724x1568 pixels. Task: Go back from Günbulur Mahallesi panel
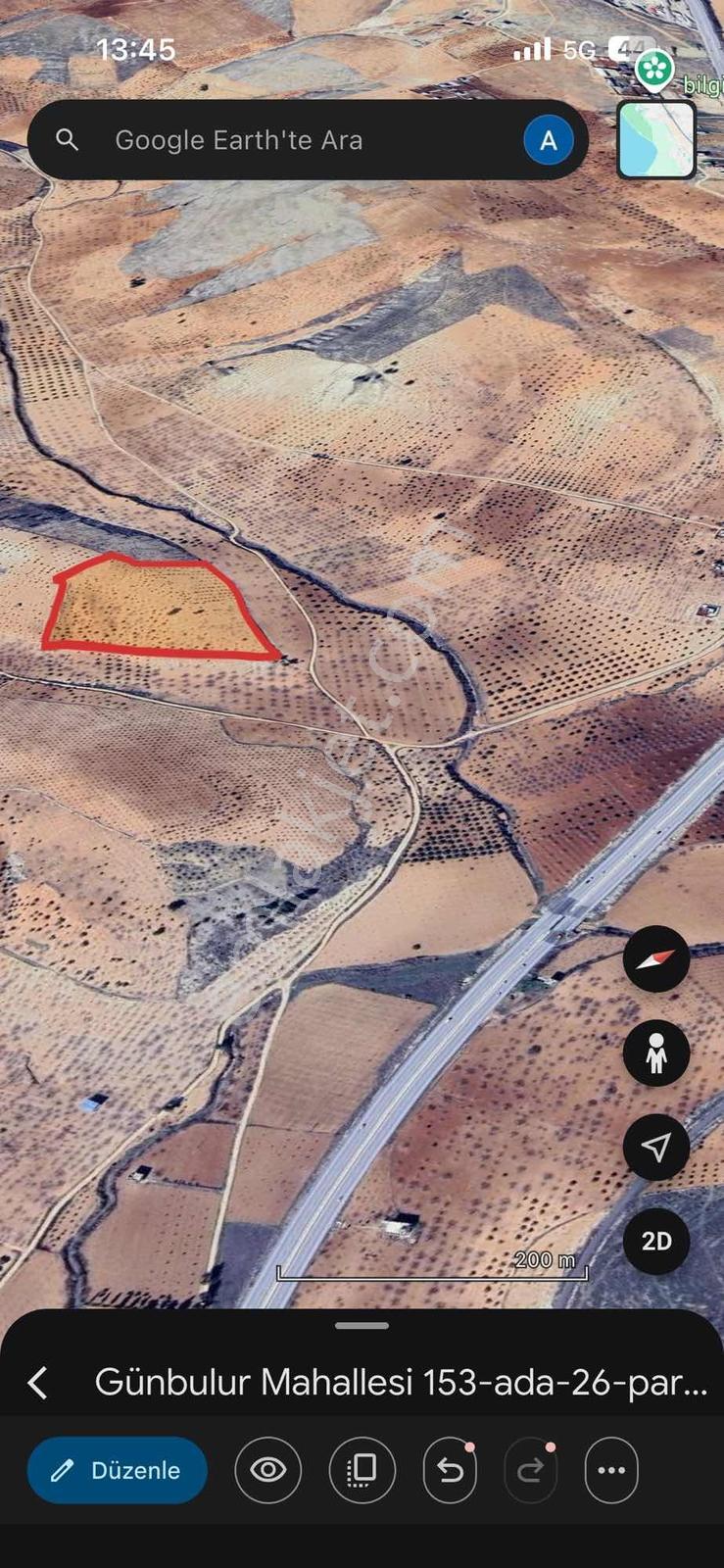coord(38,1383)
